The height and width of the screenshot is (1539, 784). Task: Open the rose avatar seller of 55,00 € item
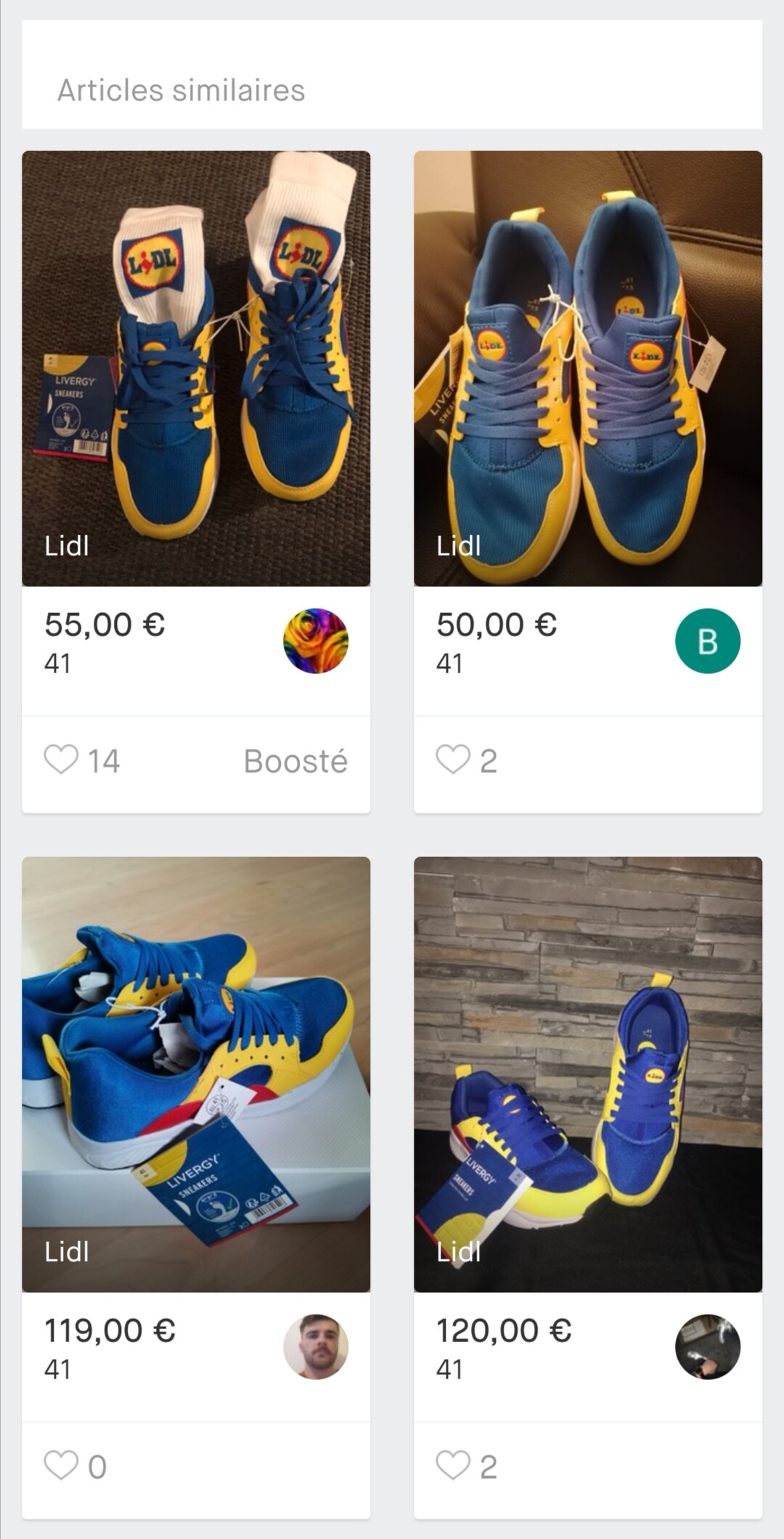pyautogui.click(x=316, y=641)
